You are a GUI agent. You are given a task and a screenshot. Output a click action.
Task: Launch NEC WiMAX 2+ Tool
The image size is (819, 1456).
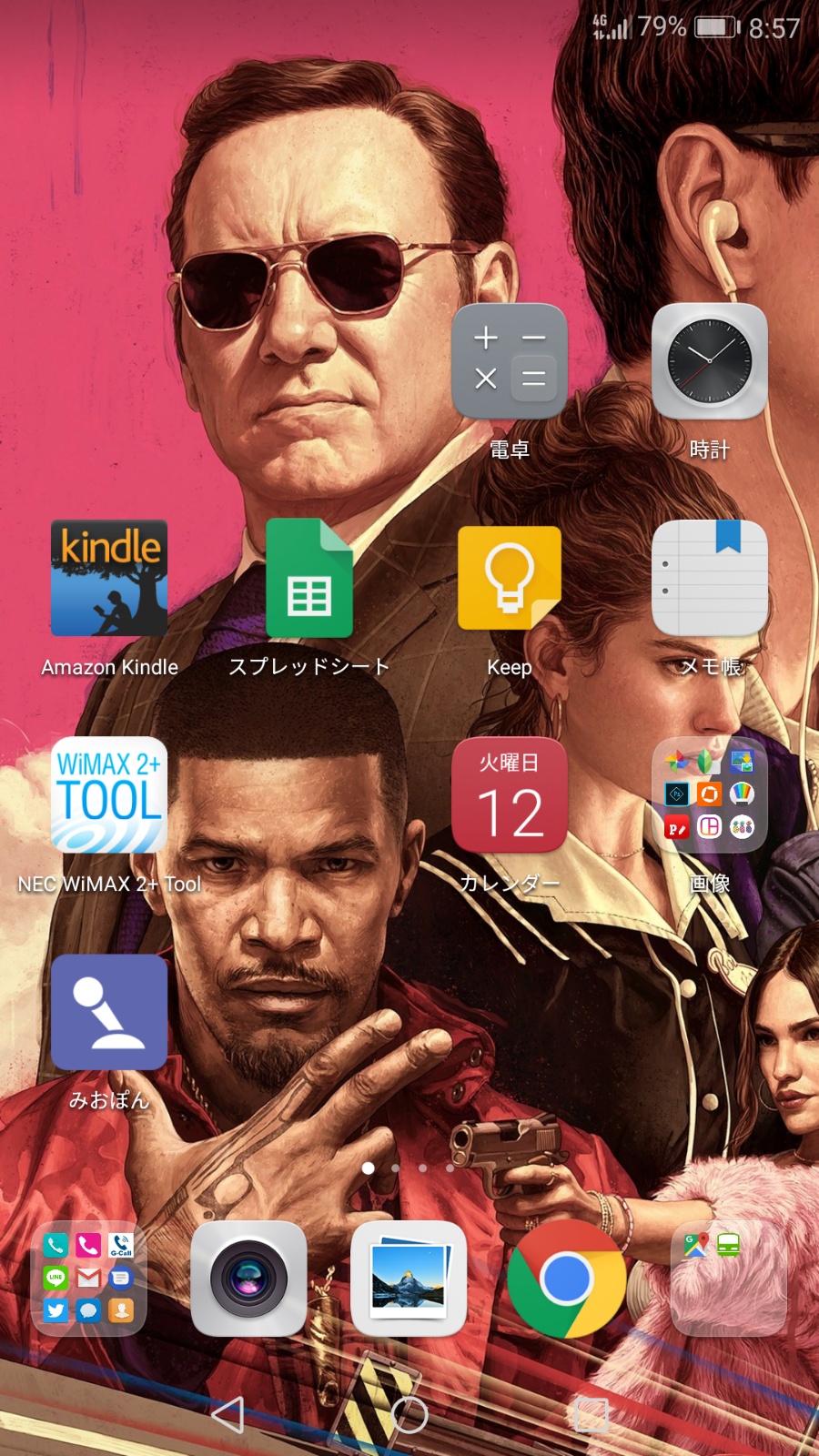[109, 794]
